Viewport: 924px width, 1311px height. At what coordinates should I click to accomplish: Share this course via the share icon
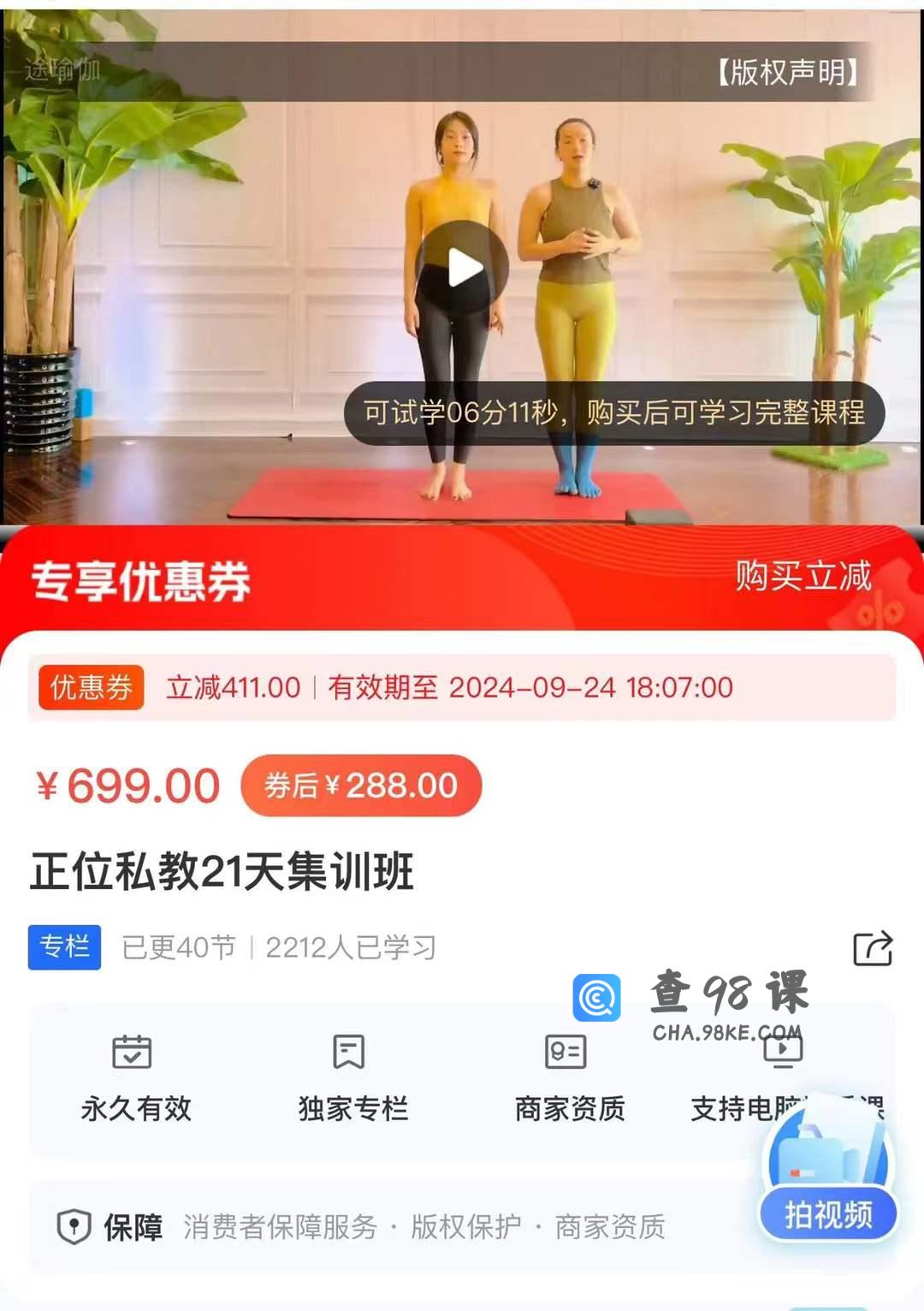[873, 948]
